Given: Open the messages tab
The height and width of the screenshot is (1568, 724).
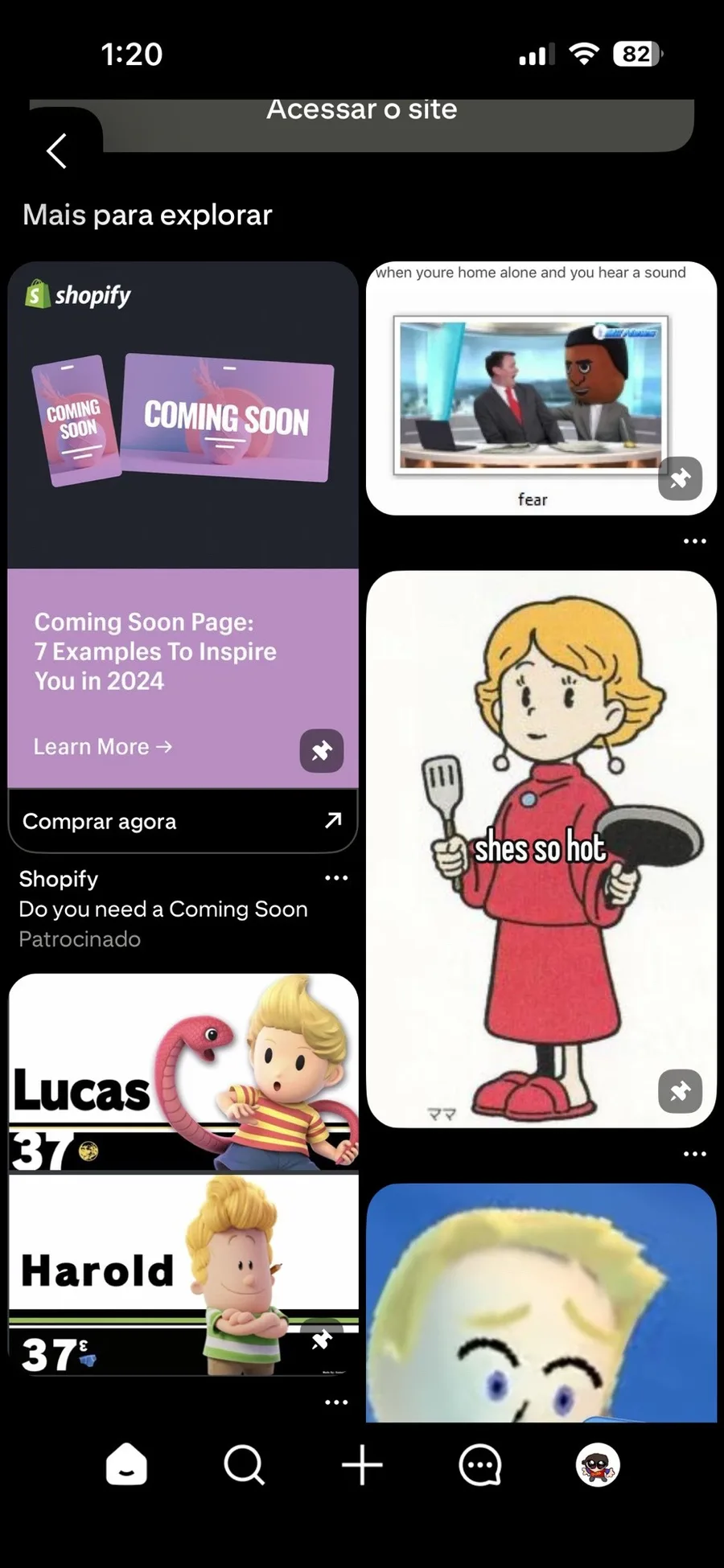Looking at the screenshot, I should [480, 1464].
